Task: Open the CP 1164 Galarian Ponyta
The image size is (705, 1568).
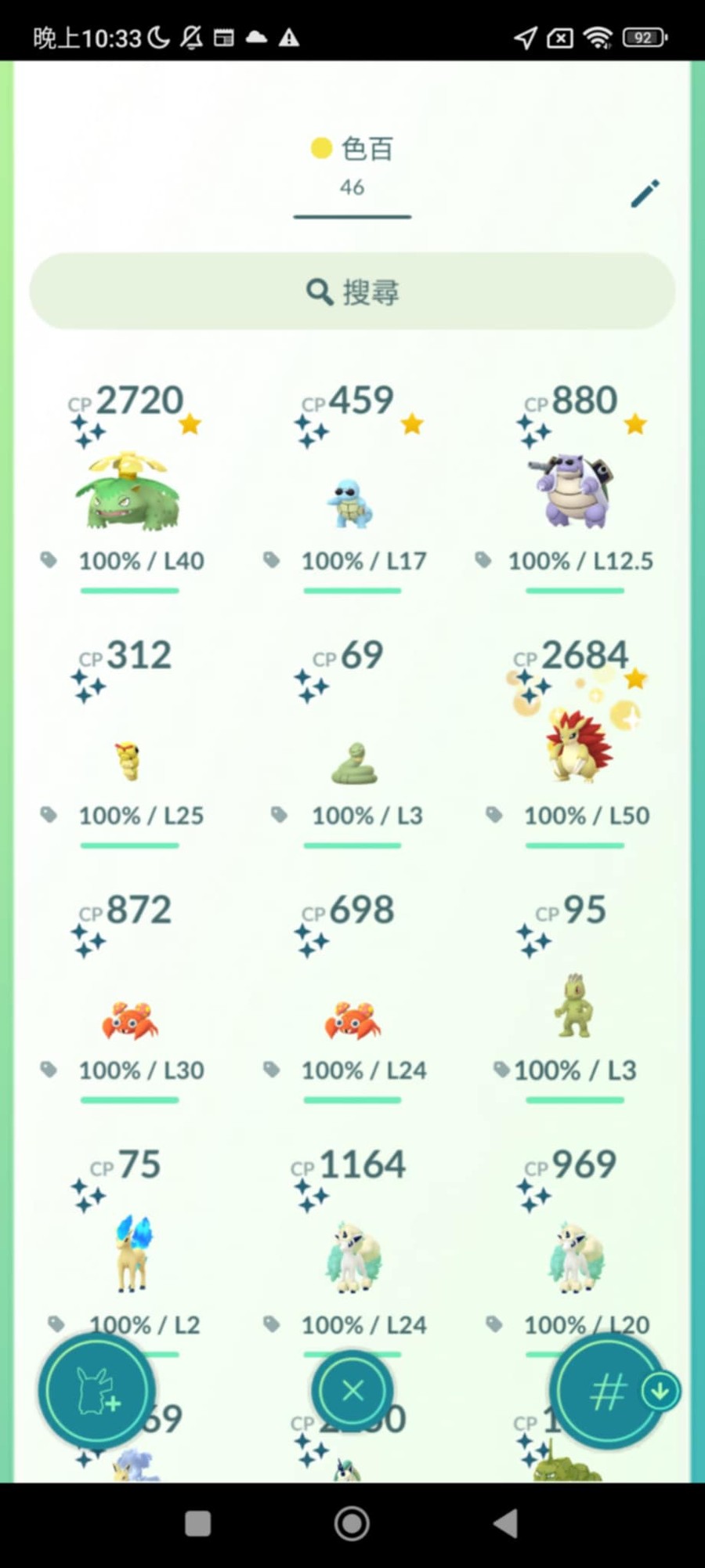Action: click(x=352, y=1258)
